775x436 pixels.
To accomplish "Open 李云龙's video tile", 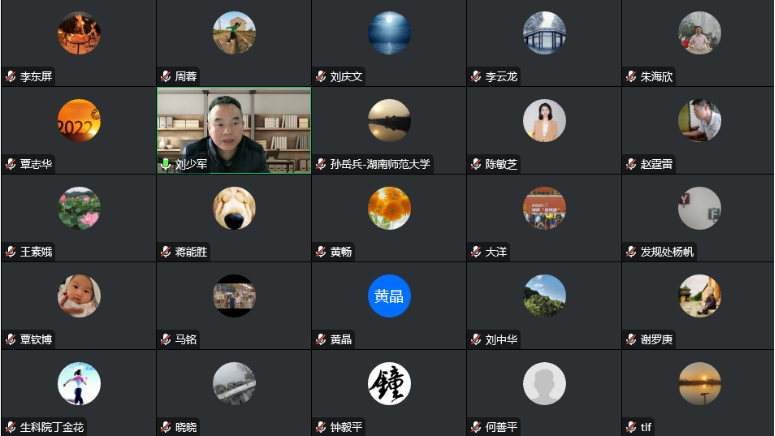I will (x=543, y=43).
